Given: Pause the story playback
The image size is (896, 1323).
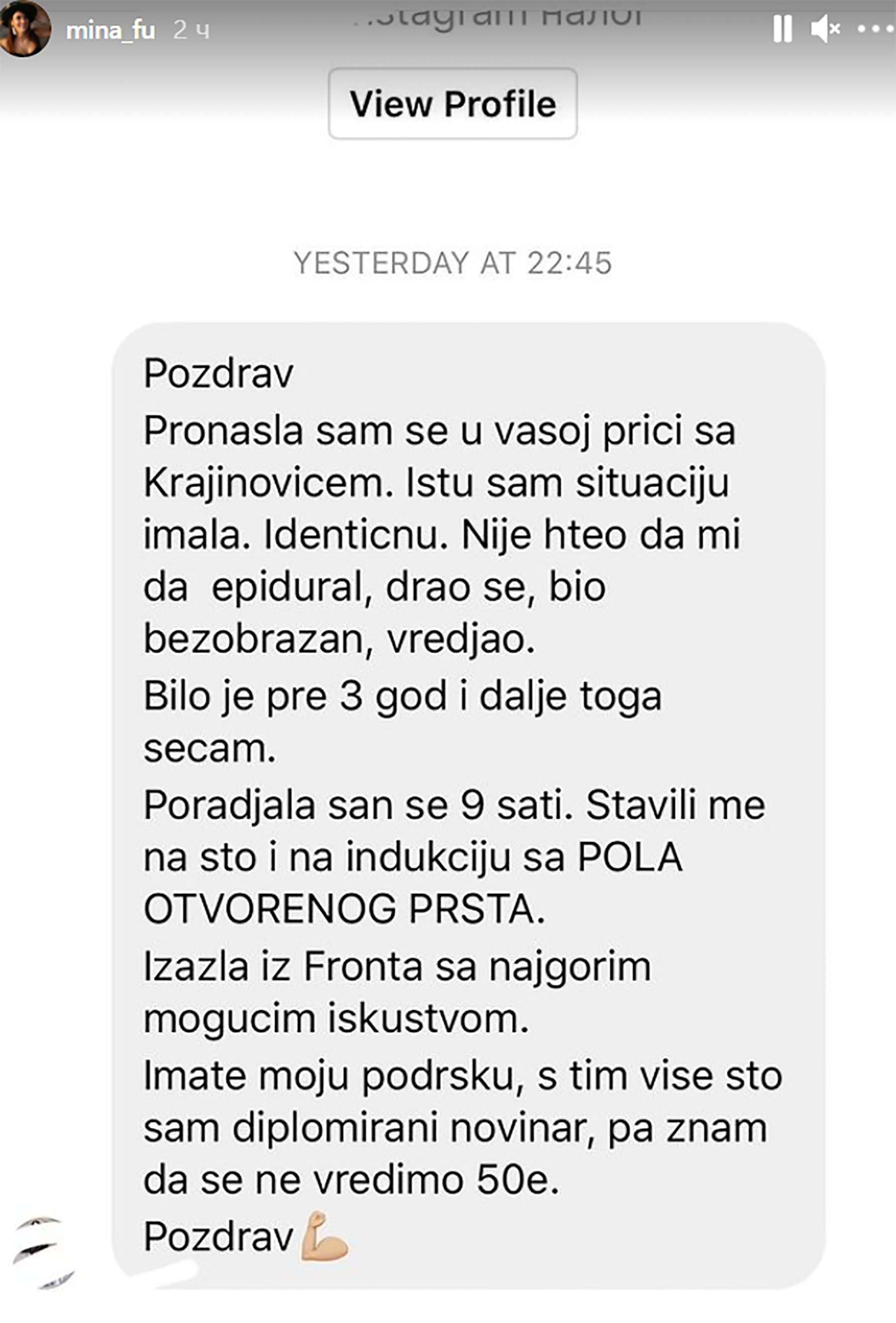Looking at the screenshot, I should (783, 28).
